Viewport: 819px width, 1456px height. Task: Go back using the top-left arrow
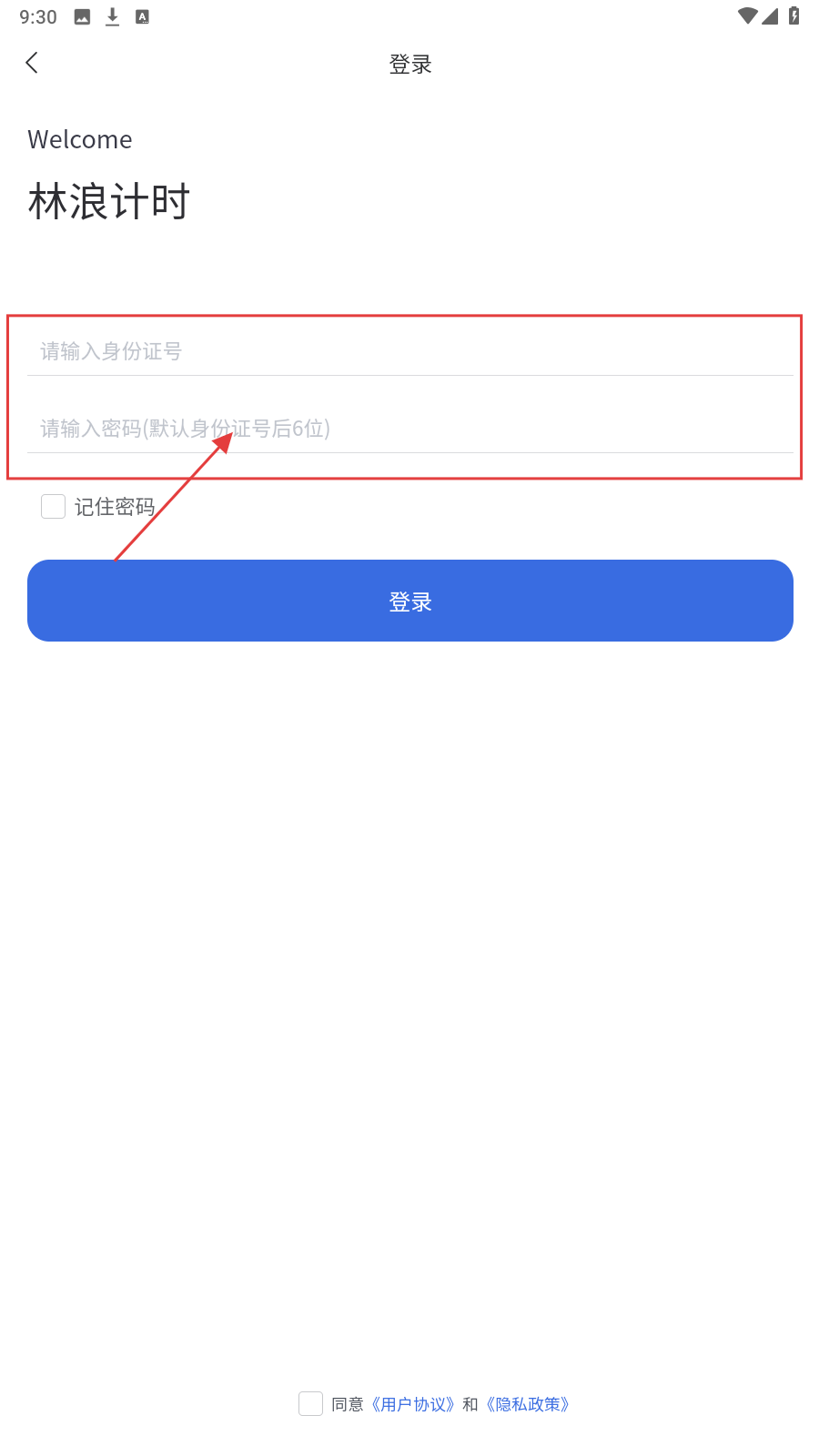coord(33,63)
